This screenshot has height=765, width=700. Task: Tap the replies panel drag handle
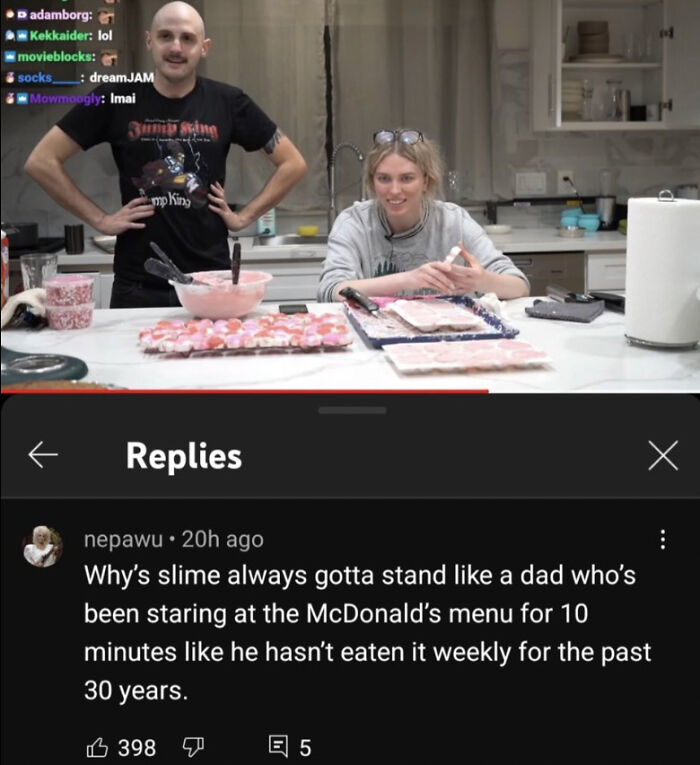[351, 410]
